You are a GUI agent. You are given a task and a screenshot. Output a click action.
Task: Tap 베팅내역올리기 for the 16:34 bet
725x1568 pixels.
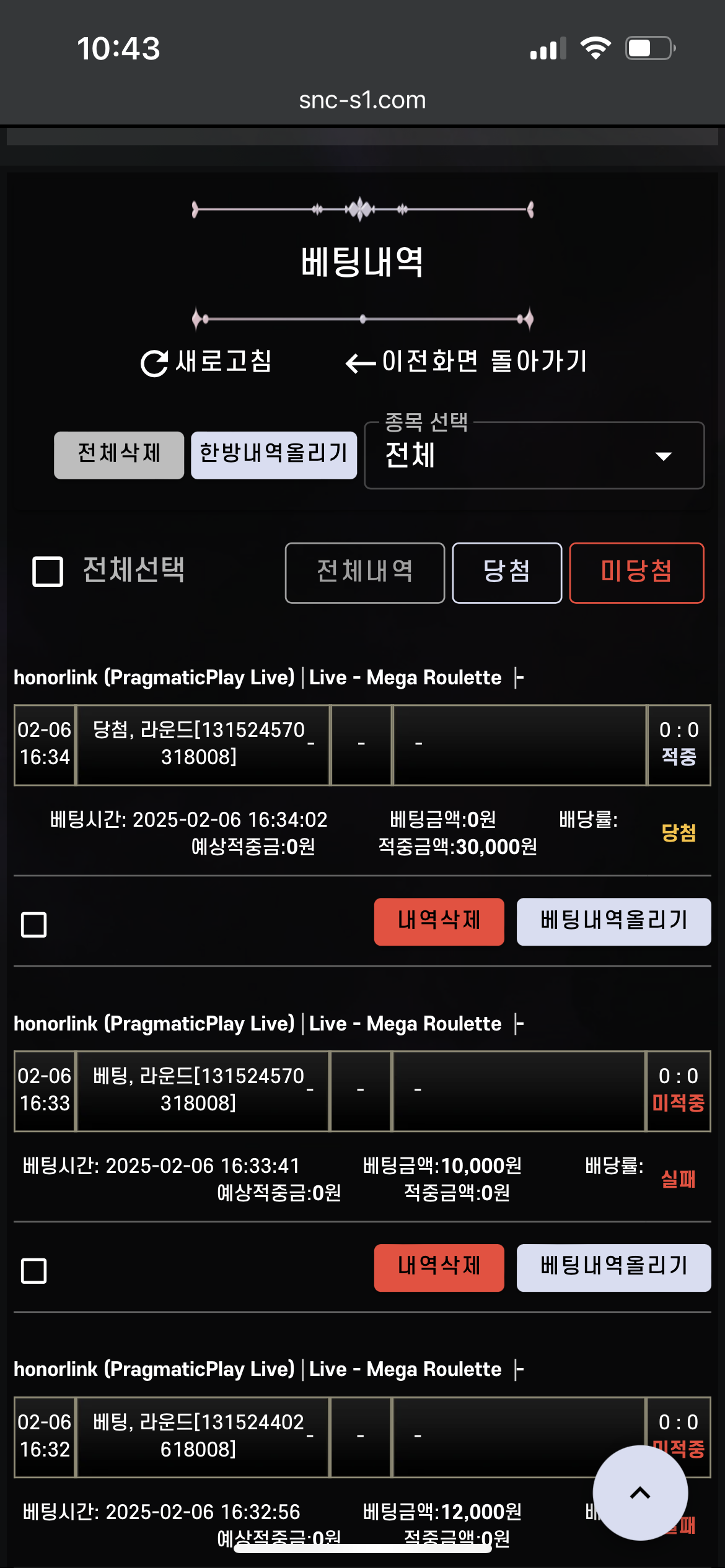pos(614,921)
